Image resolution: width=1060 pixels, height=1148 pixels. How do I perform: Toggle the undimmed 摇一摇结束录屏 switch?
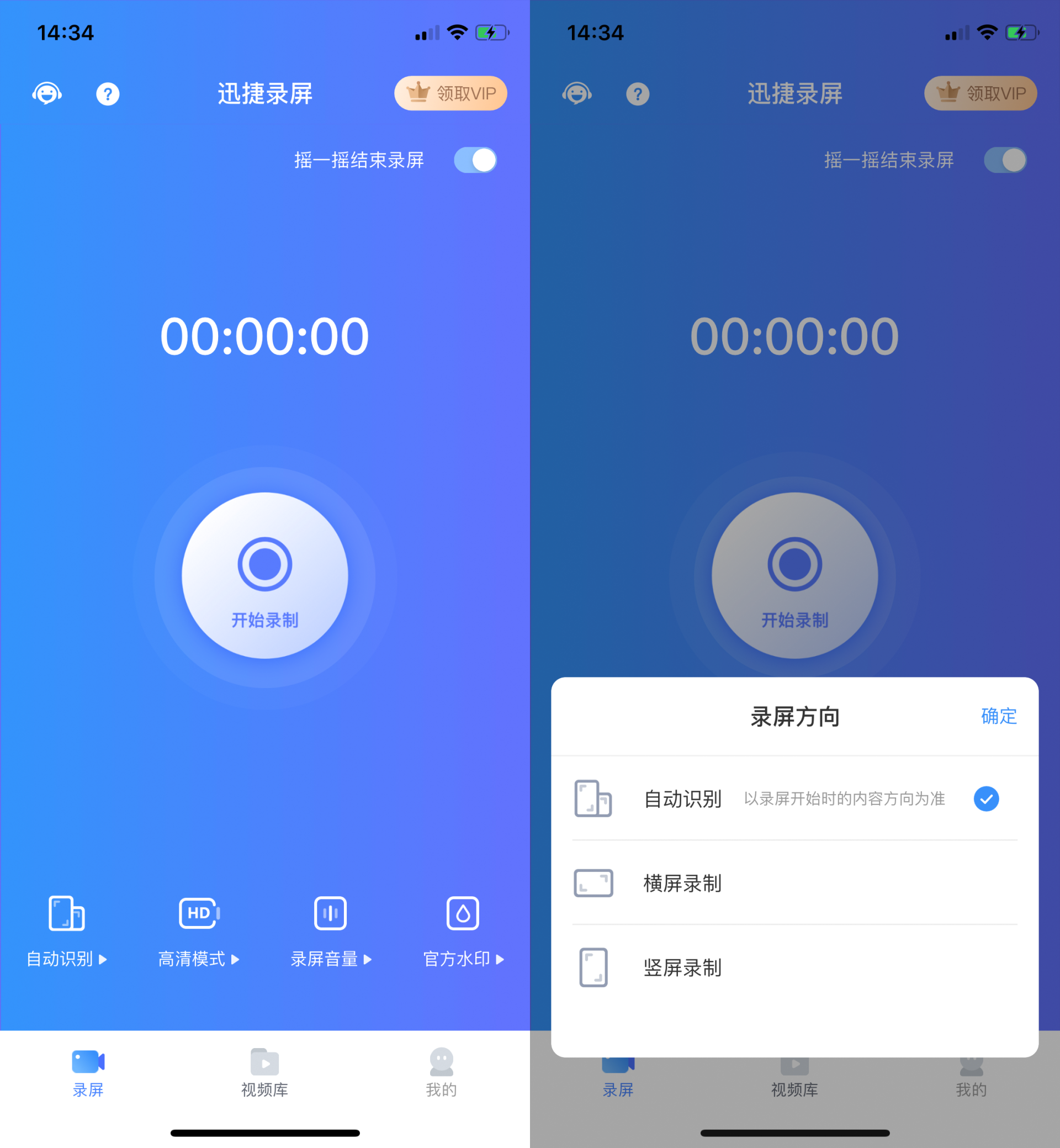pyautogui.click(x=475, y=160)
